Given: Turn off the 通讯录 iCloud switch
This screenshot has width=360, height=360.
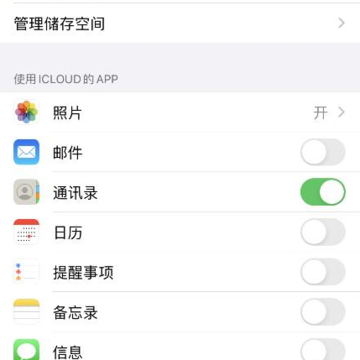Looking at the screenshot, I should tap(323, 192).
